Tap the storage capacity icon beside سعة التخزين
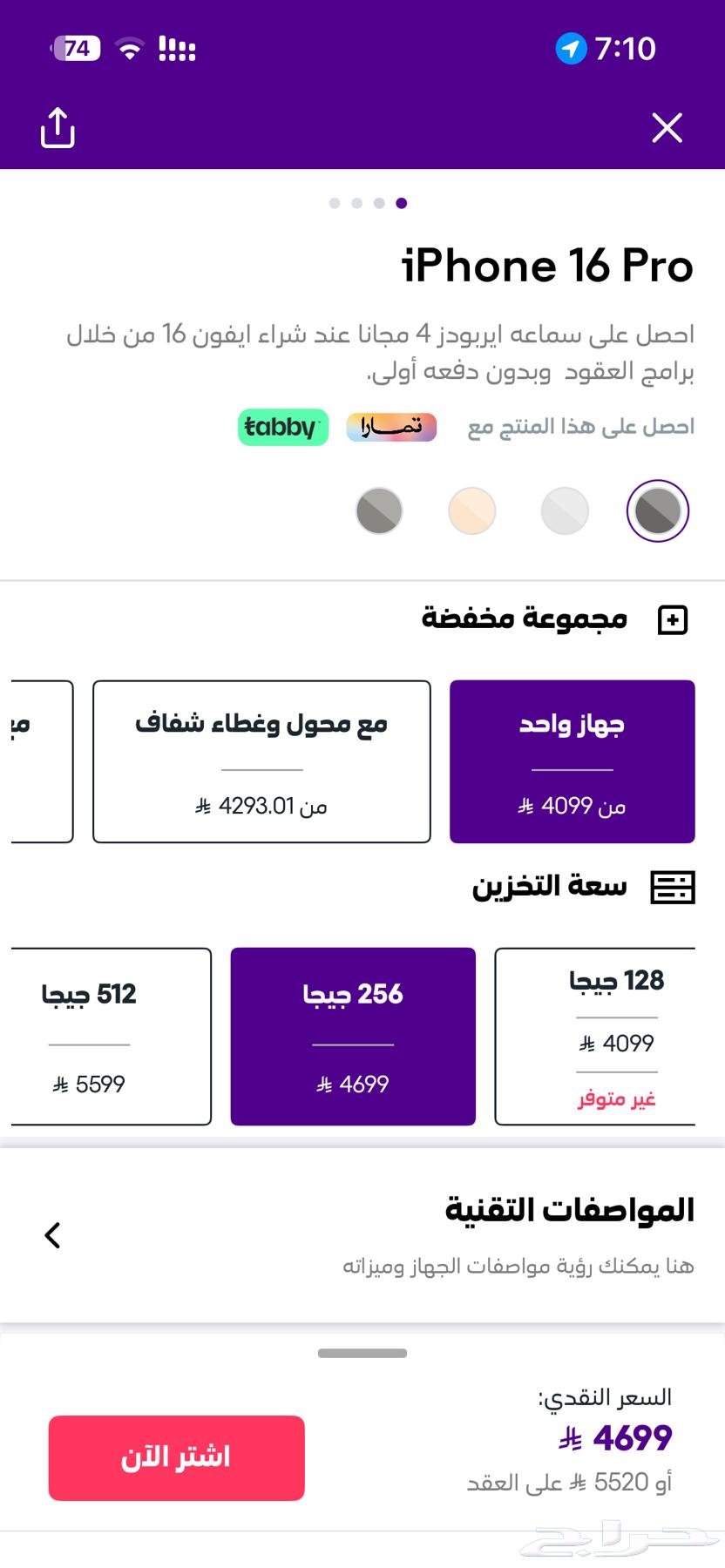Image resolution: width=725 pixels, height=1568 pixels. tap(672, 887)
